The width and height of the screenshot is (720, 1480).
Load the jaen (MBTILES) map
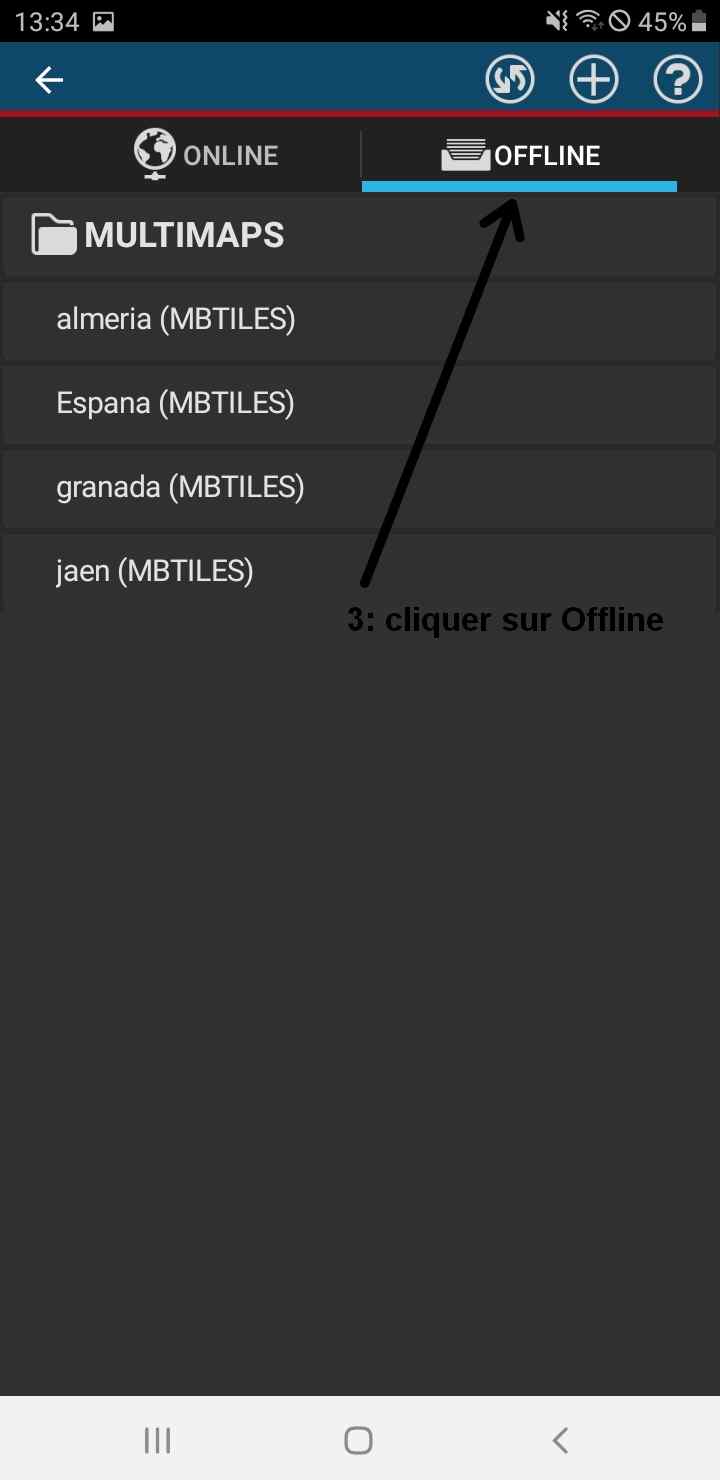pyautogui.click(x=360, y=572)
